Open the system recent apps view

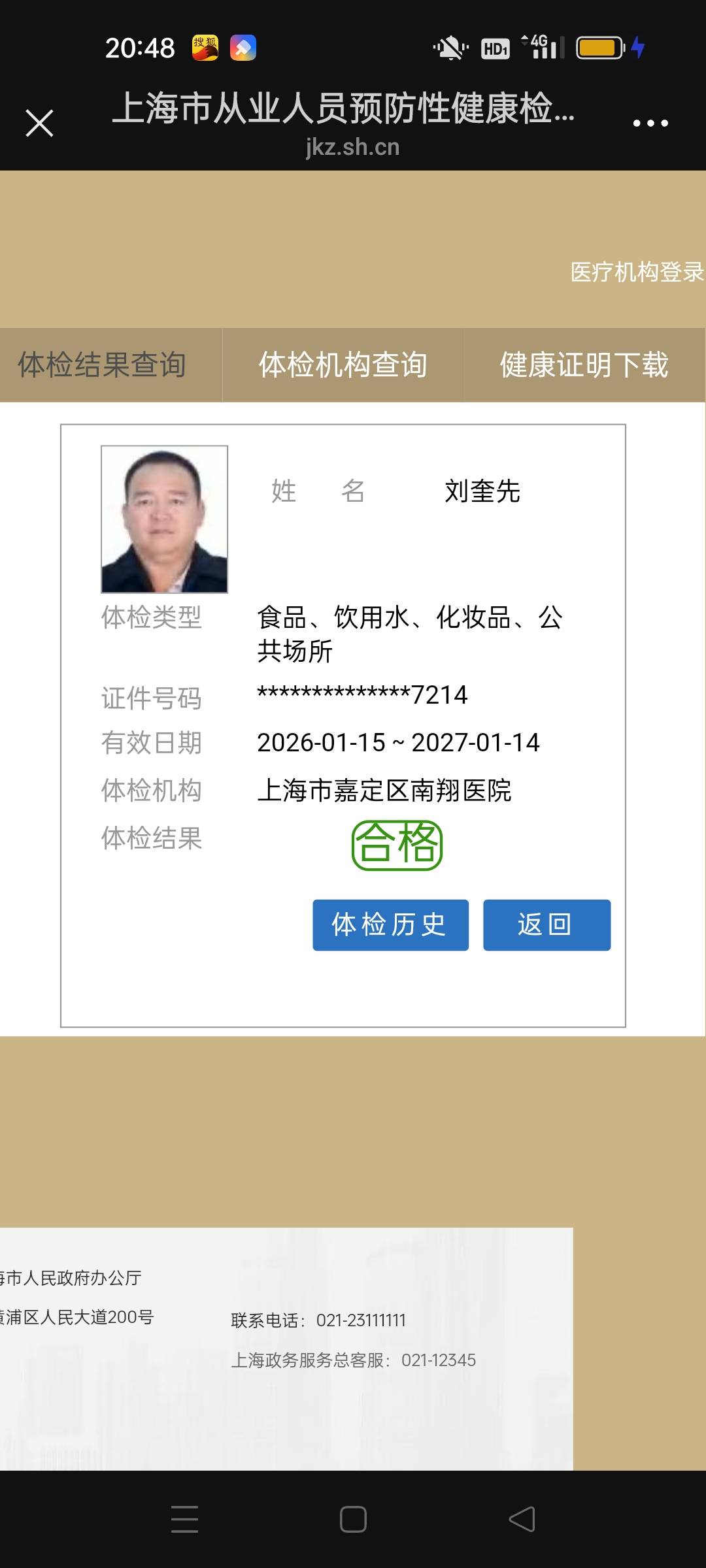[184, 1519]
